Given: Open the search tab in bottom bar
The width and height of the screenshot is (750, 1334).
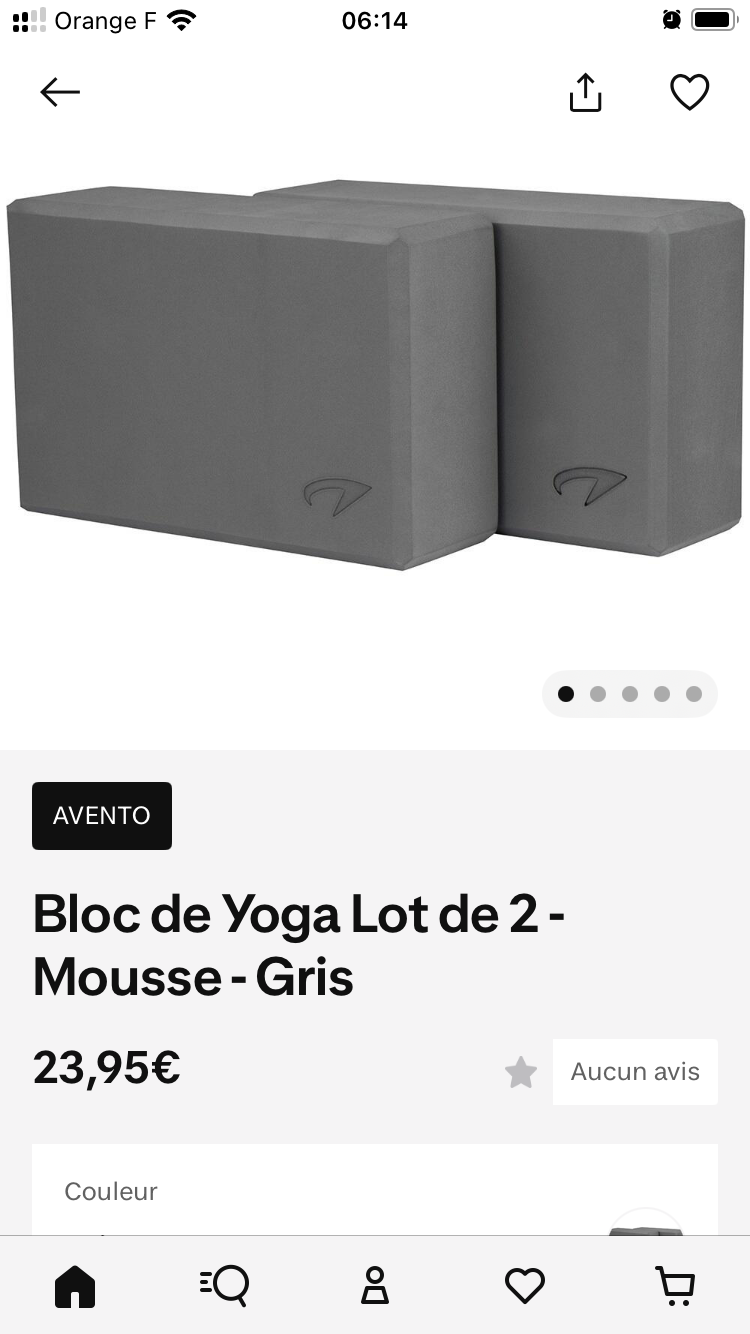Looking at the screenshot, I should click(x=225, y=1285).
